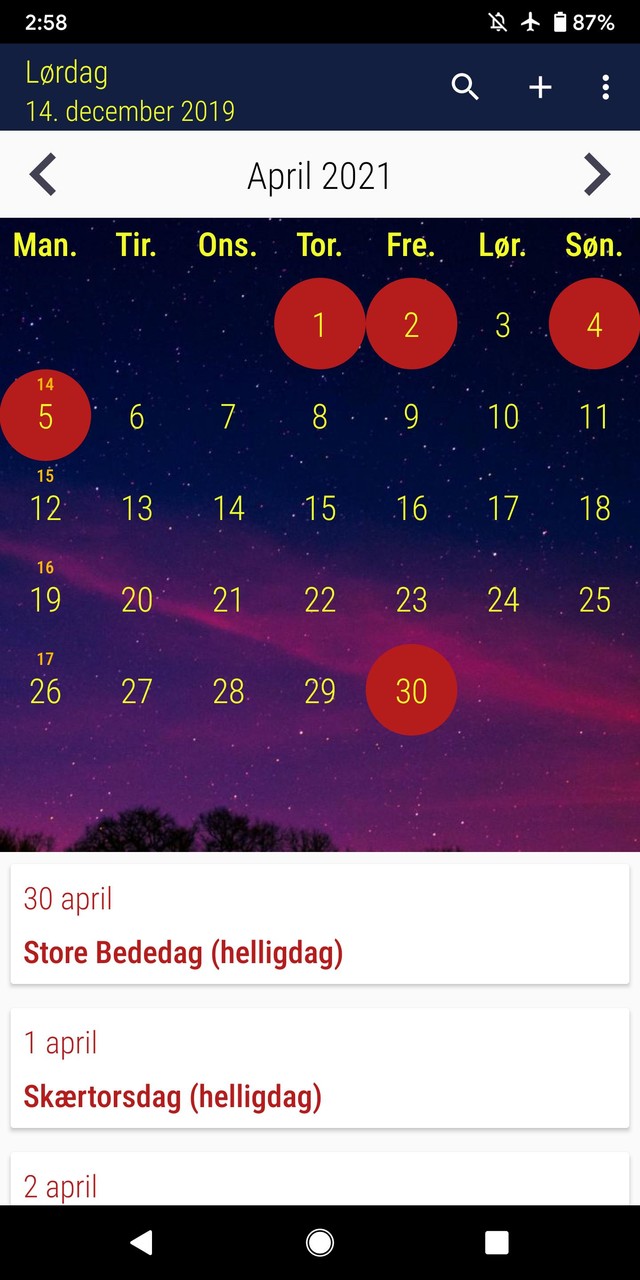Viewport: 640px width, 1280px height.
Task: Select April 4 on the calendar
Action: click(x=594, y=324)
